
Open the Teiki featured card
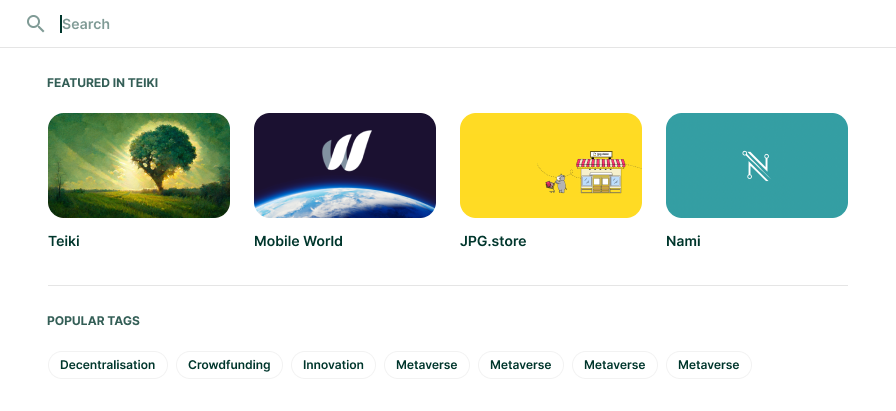tap(139, 166)
